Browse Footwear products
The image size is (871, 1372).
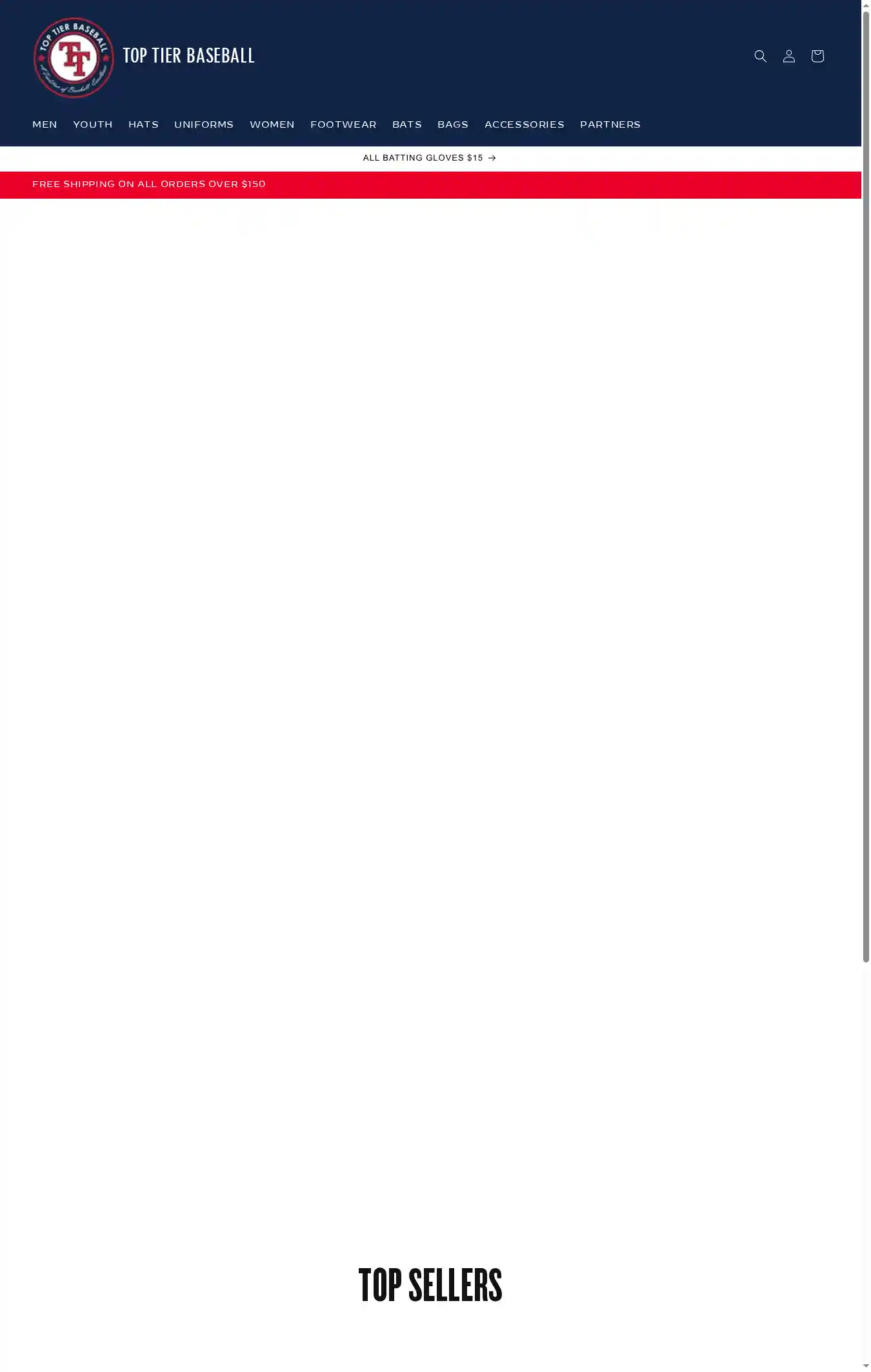(343, 124)
